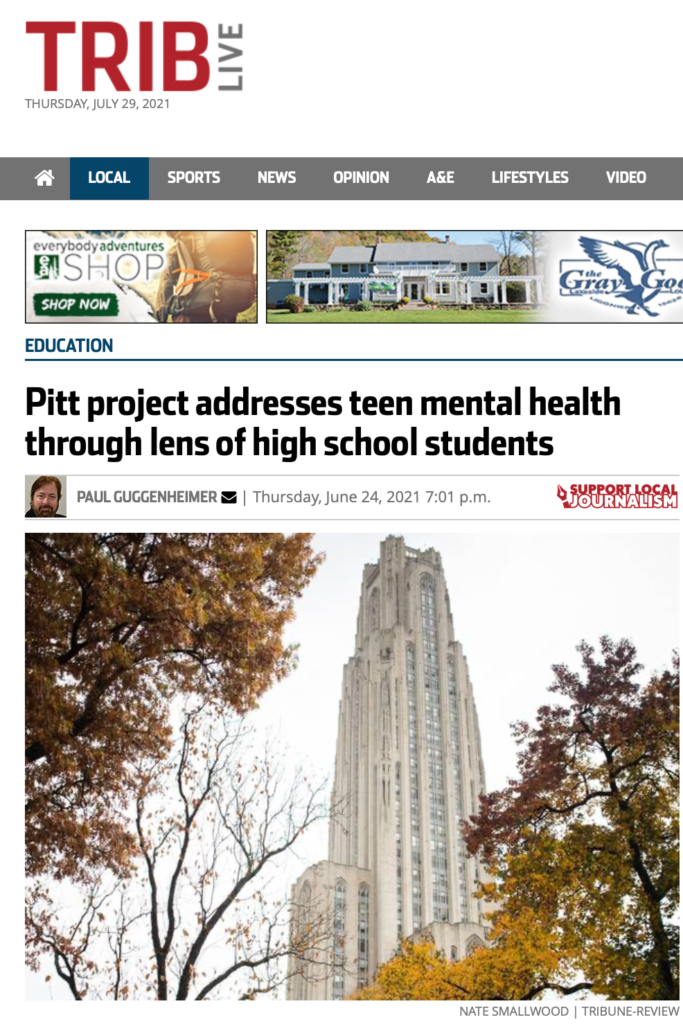683x1024 pixels.
Task: Open the A&E section
Action: coord(440,178)
